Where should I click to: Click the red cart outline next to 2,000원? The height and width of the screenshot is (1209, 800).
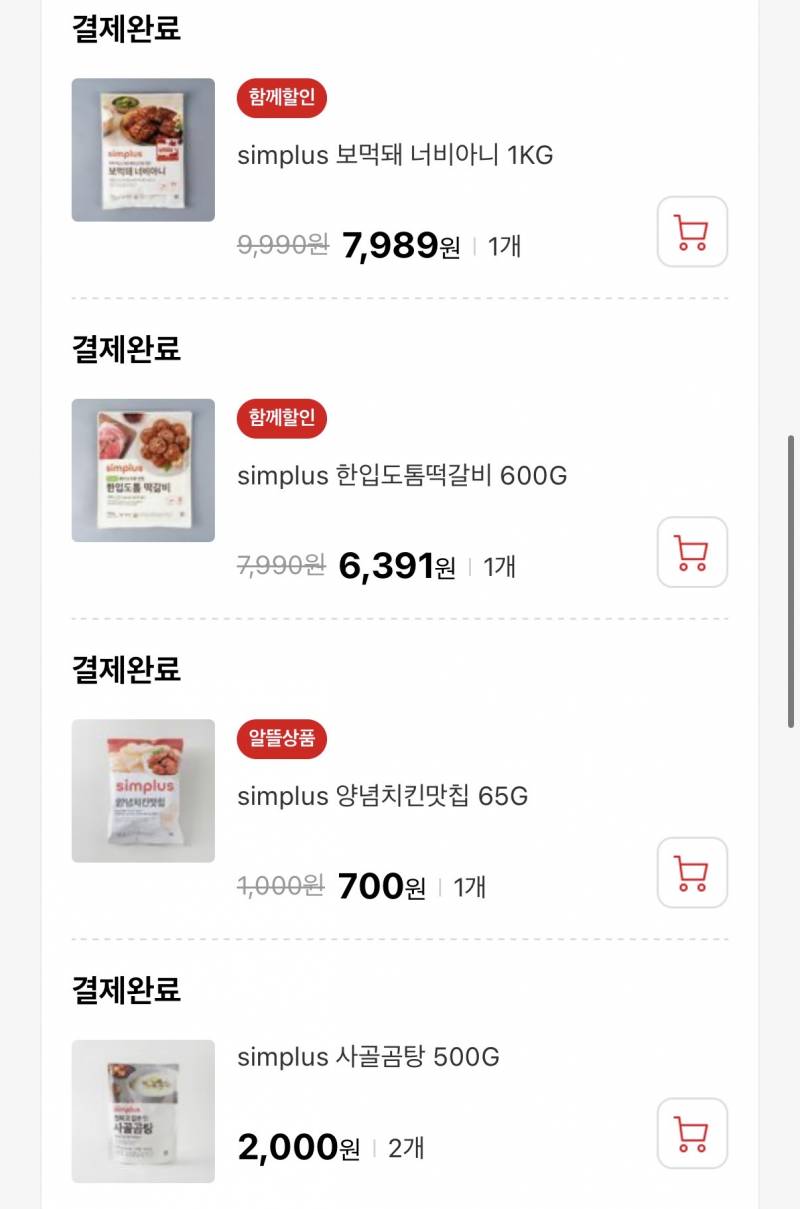click(x=692, y=1132)
